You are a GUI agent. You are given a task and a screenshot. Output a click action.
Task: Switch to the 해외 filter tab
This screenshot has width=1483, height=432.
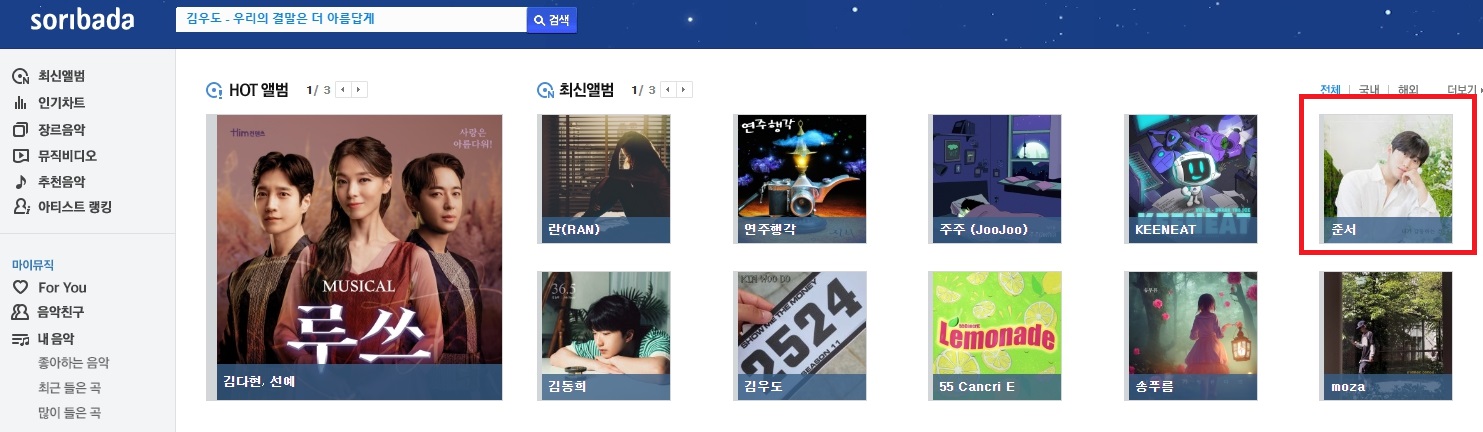[1407, 90]
